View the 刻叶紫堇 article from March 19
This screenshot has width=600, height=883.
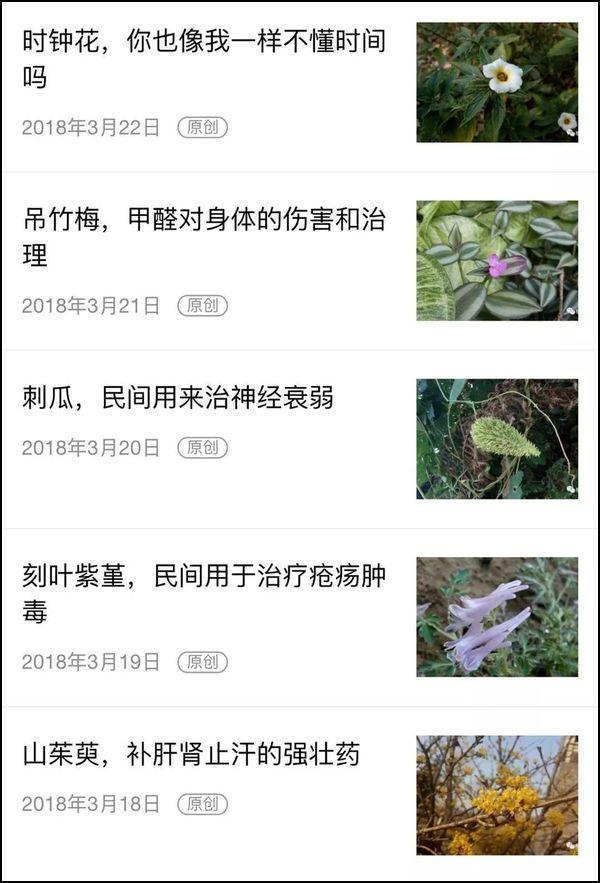[204, 593]
